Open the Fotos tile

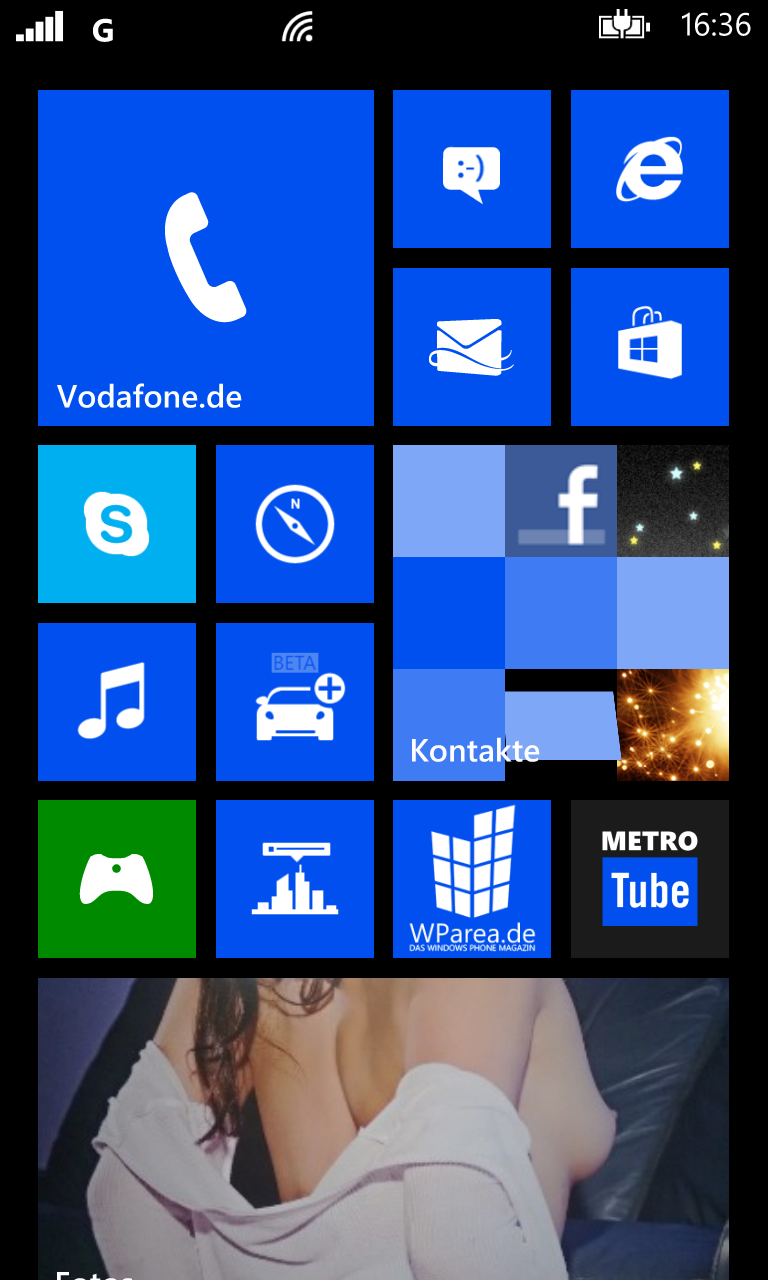[x=383, y=1129]
